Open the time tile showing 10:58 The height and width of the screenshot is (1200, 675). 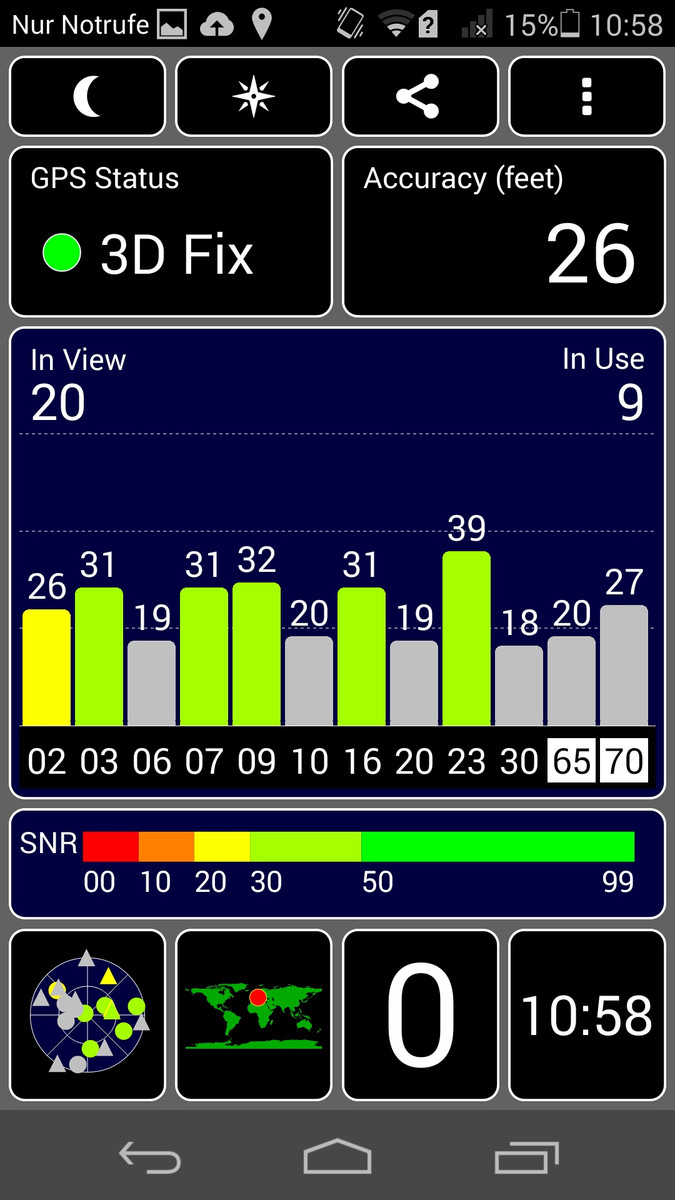click(587, 1015)
